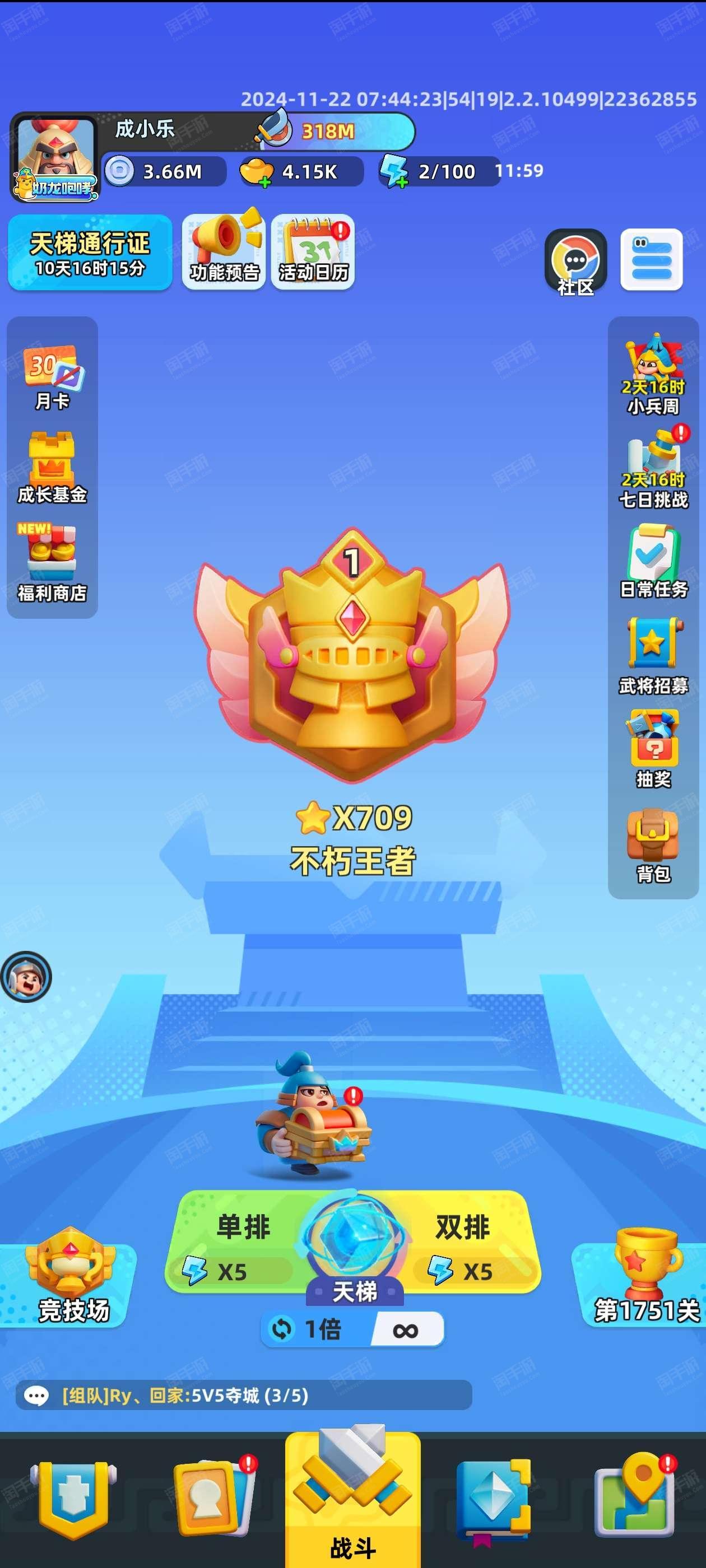
Task: Open 成长基金 growth fund
Action: tap(52, 468)
